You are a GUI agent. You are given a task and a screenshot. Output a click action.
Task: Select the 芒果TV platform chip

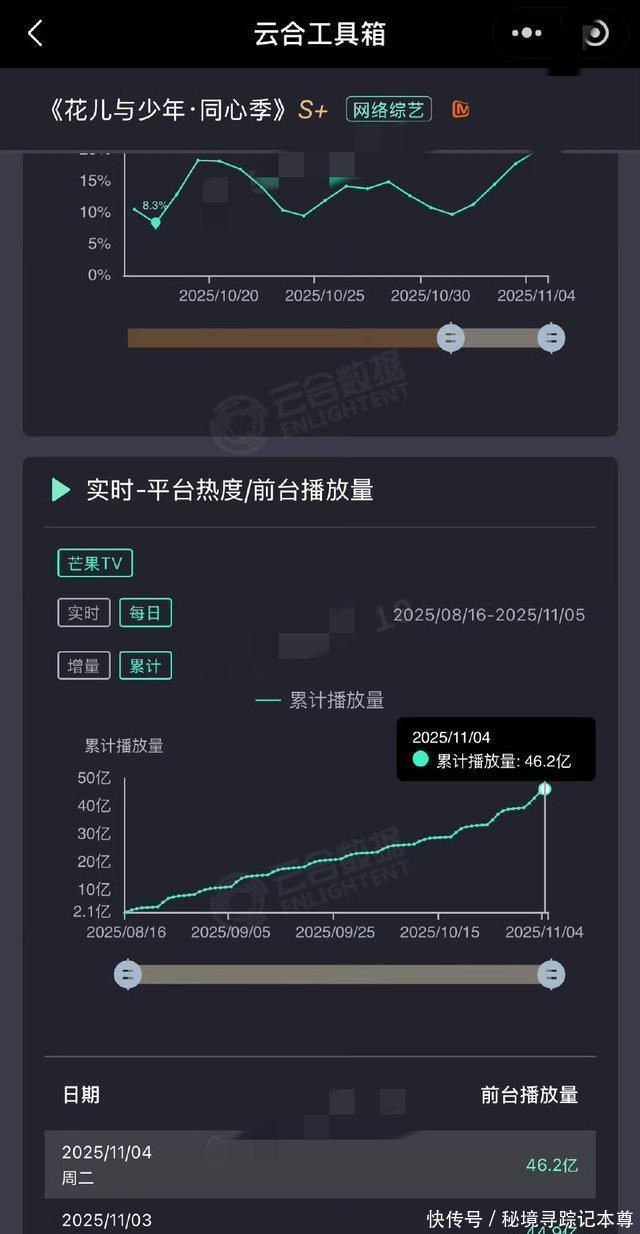(95, 563)
